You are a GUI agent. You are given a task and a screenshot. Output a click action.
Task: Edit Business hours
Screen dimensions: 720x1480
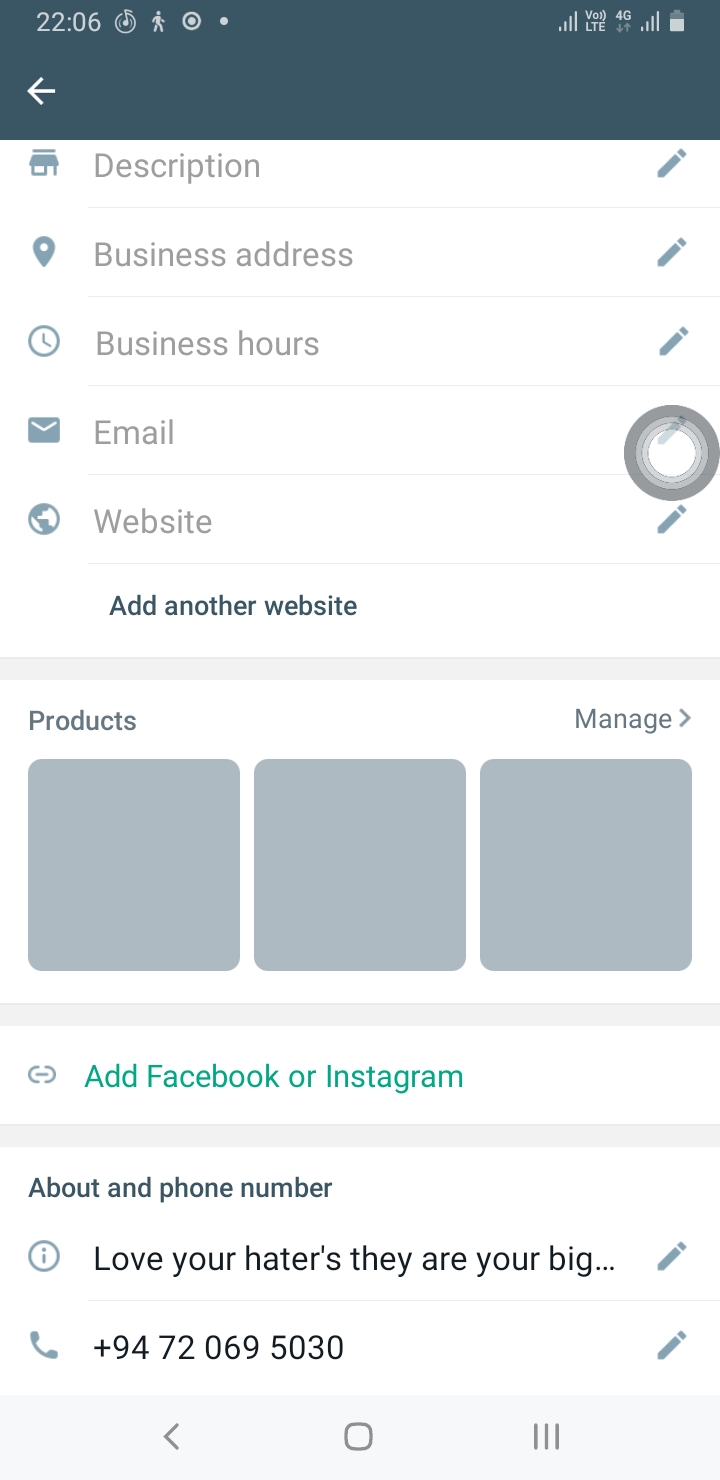tap(672, 342)
